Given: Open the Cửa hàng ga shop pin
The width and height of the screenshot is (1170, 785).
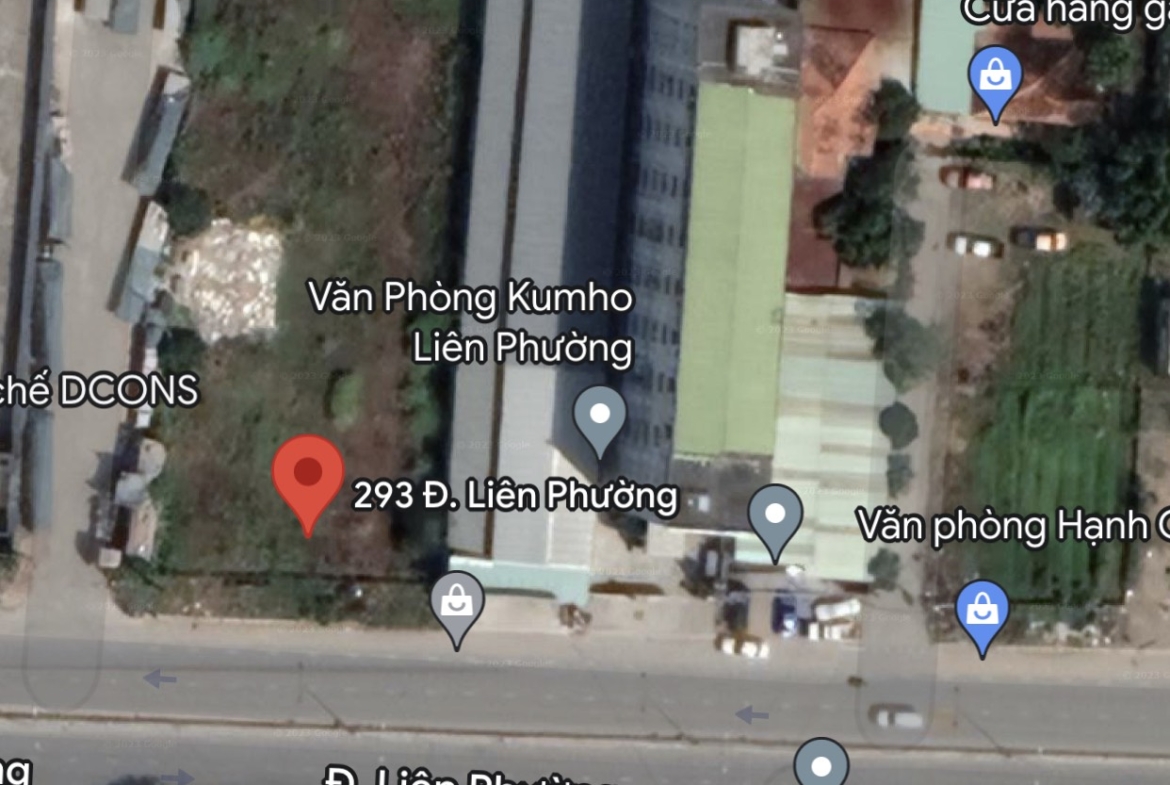Looking at the screenshot, I should (995, 78).
